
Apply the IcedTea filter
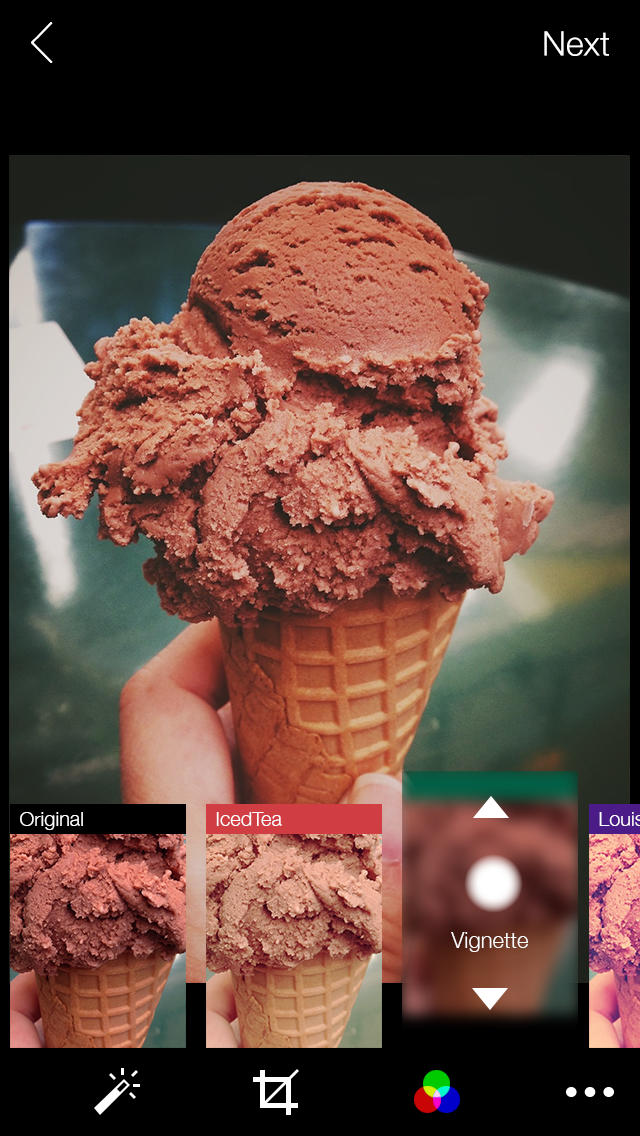(x=294, y=925)
